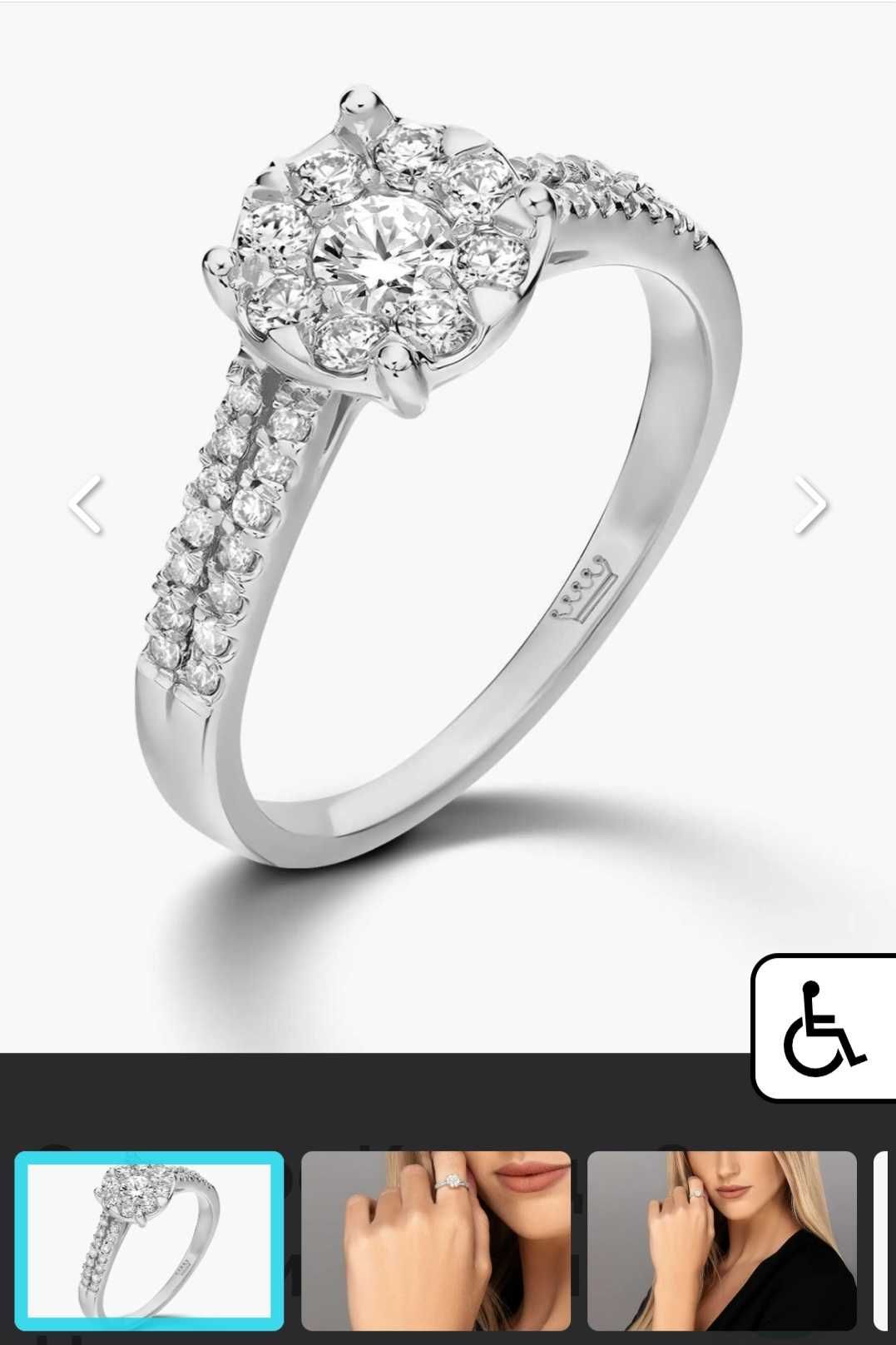View thumbnail of blonde model wearing ring

click(x=721, y=1240)
